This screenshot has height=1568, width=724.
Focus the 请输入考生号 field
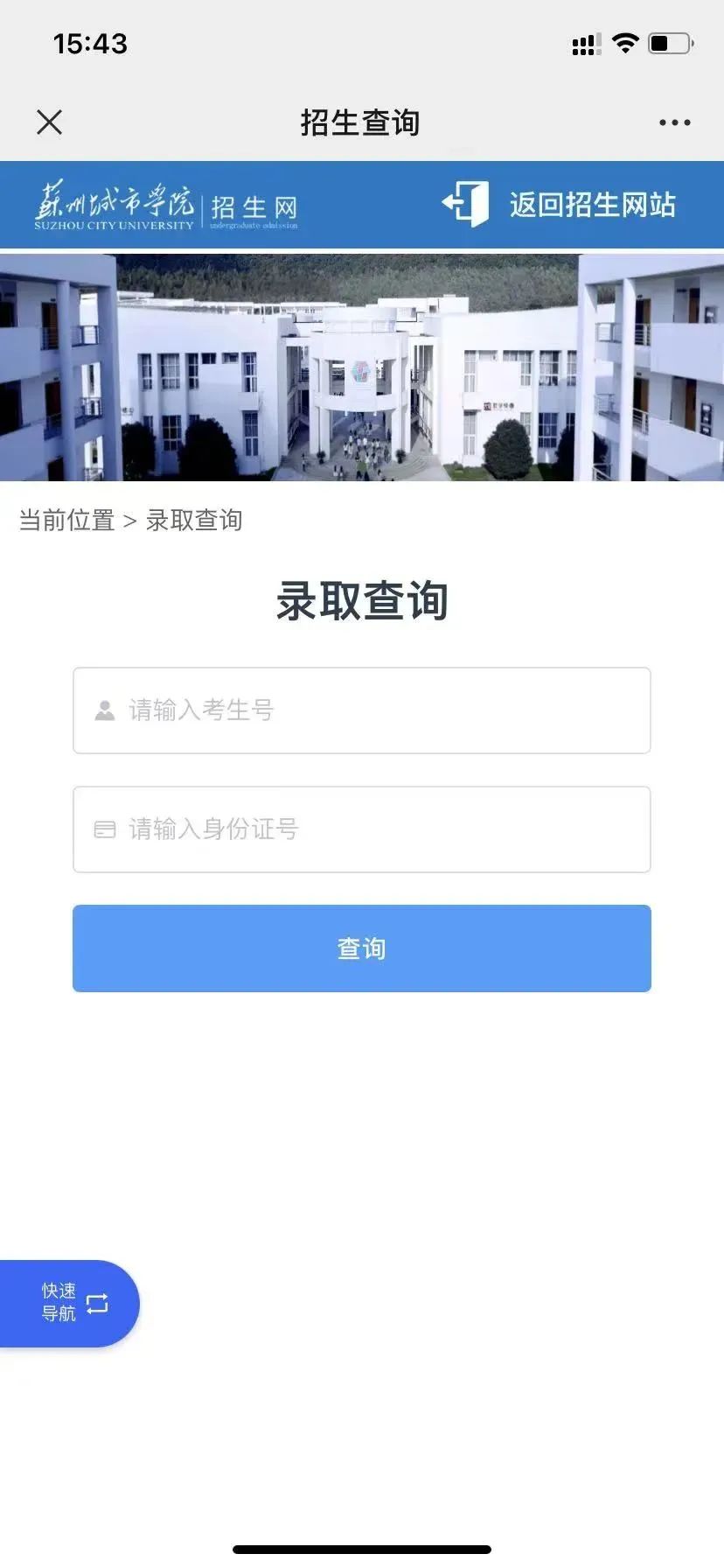point(362,710)
